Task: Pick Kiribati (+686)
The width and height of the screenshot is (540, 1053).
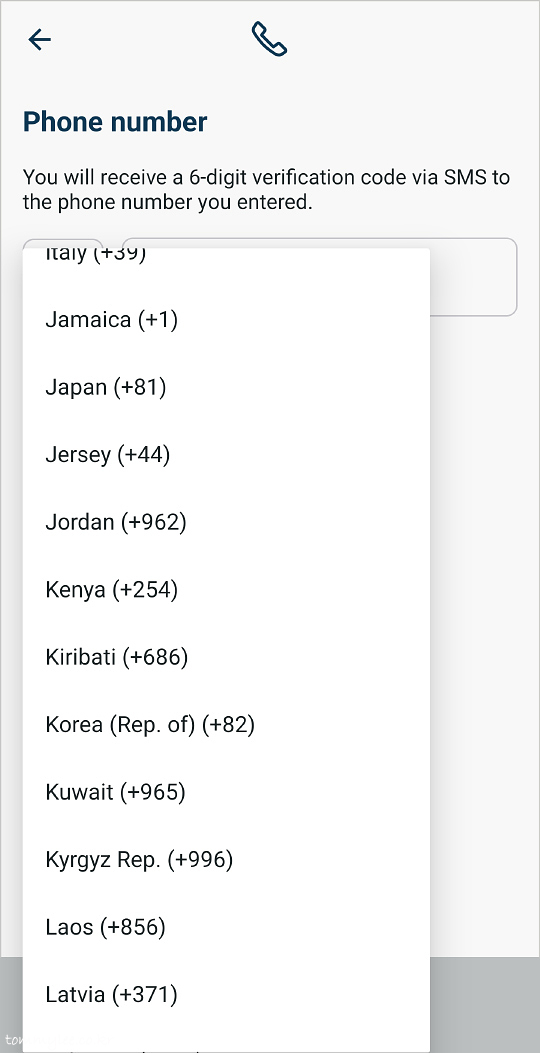Action: [x=226, y=657]
